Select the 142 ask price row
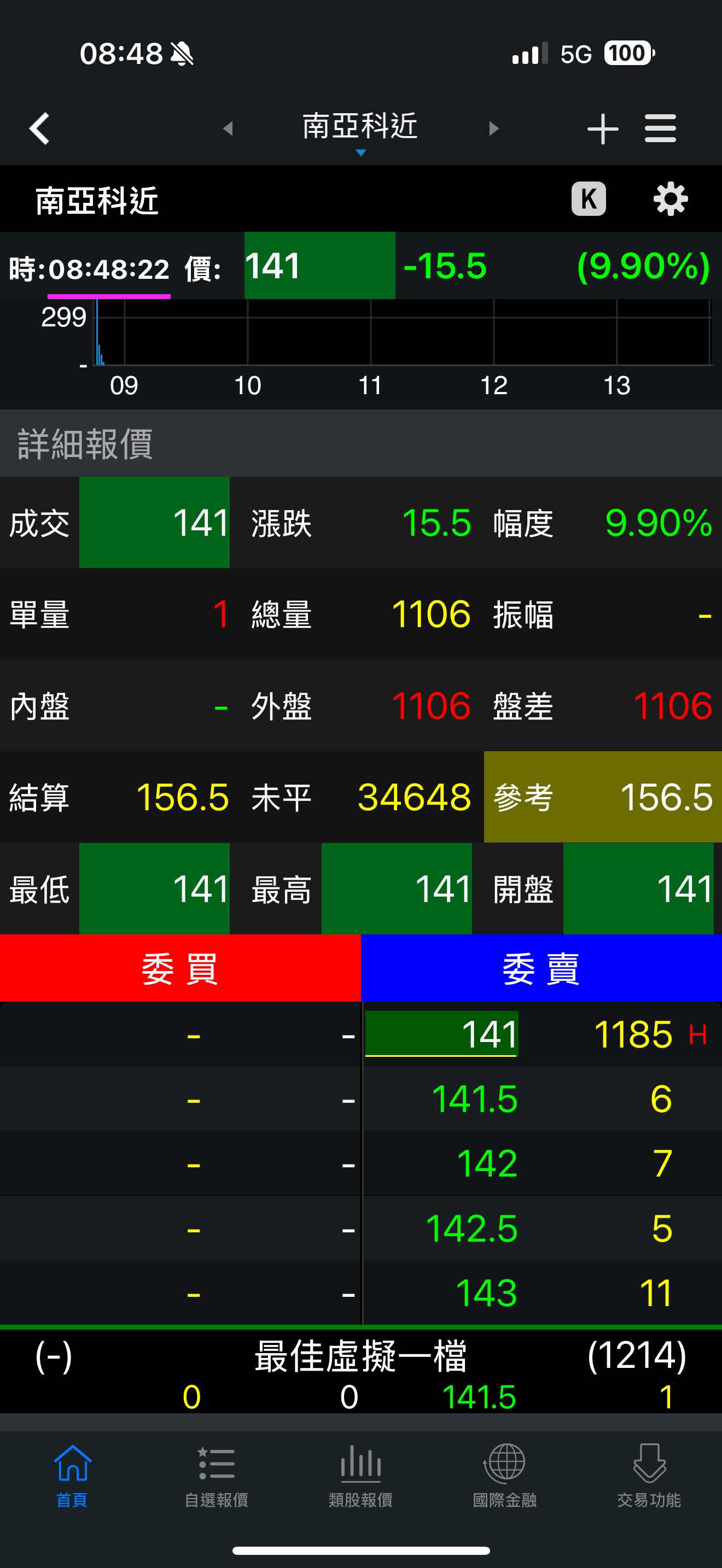 tap(486, 1164)
